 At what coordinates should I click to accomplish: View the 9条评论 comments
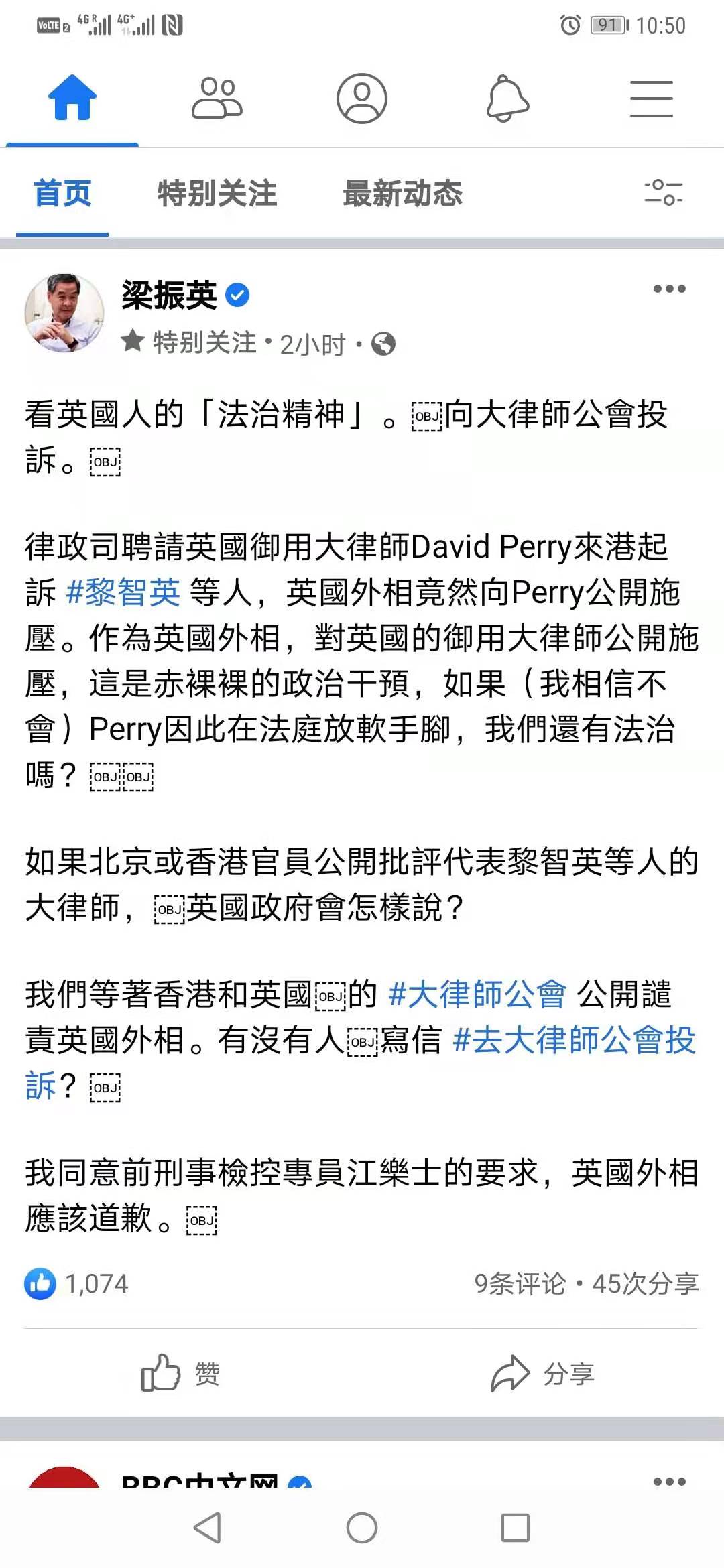(x=520, y=1283)
